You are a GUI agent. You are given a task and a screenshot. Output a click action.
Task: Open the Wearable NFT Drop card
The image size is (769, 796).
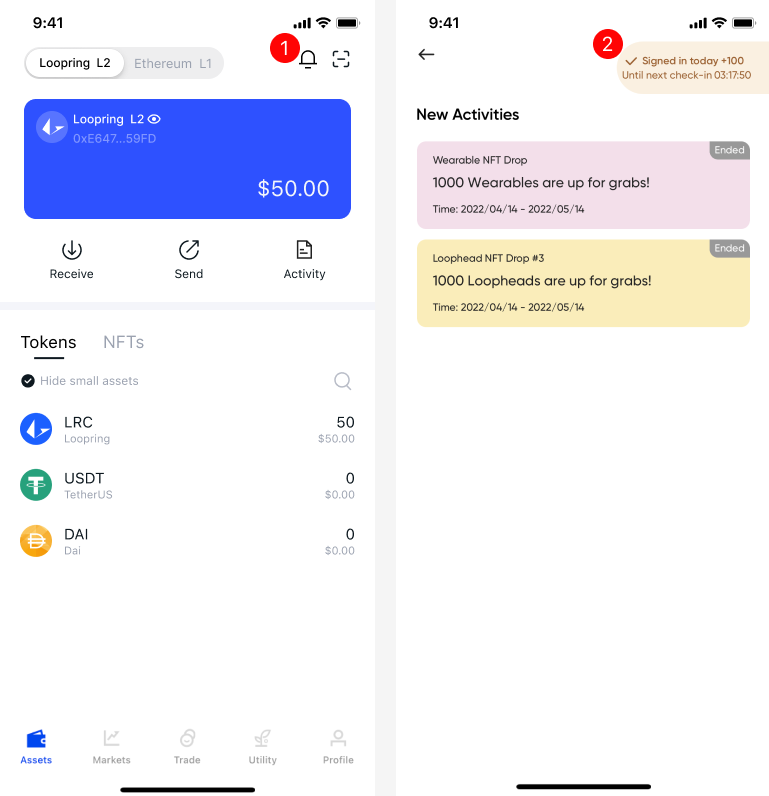click(583, 185)
